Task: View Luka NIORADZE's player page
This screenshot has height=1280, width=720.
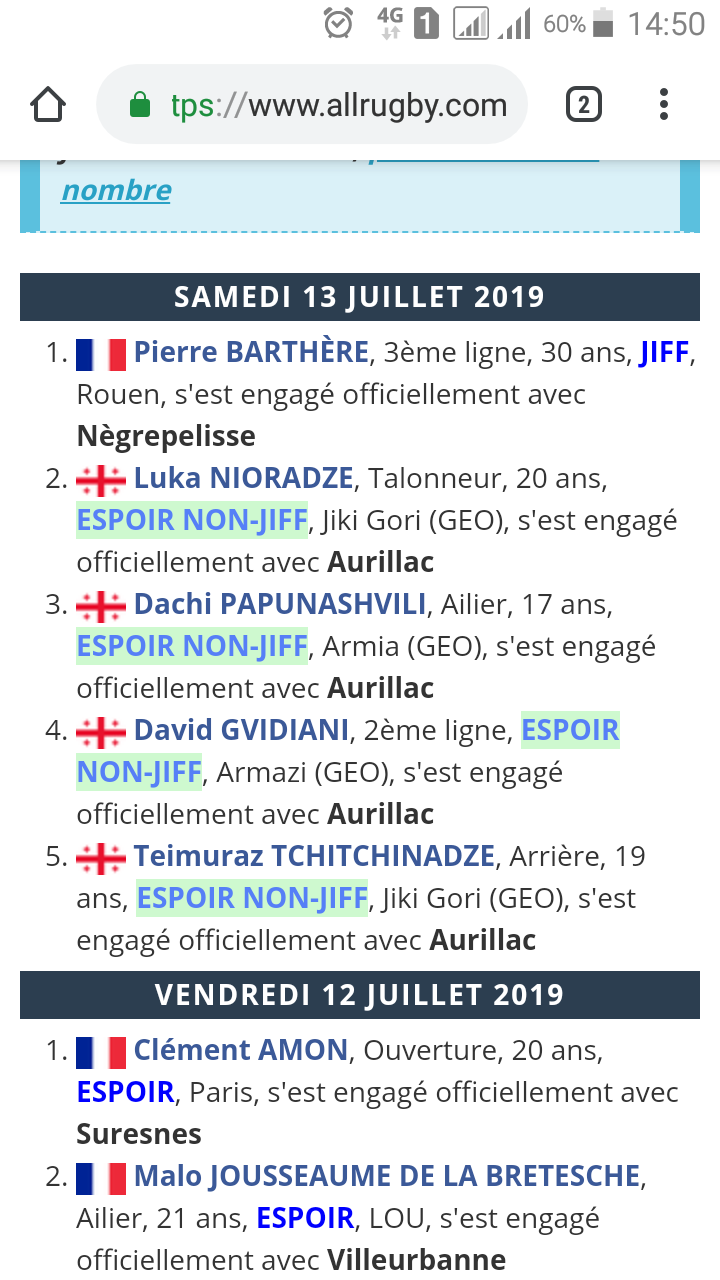Action: point(243,478)
